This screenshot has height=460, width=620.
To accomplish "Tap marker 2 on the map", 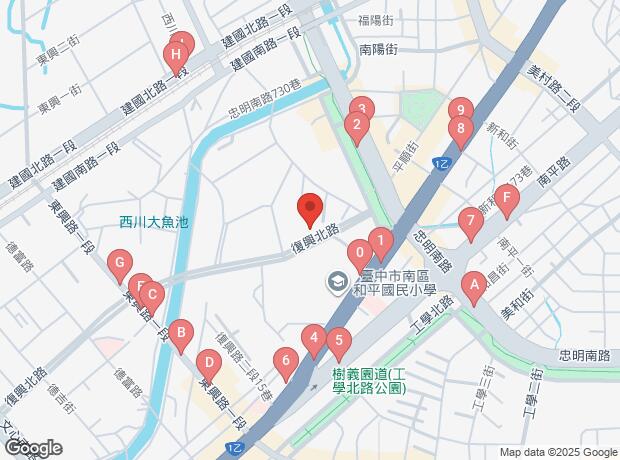I will 353,126.
